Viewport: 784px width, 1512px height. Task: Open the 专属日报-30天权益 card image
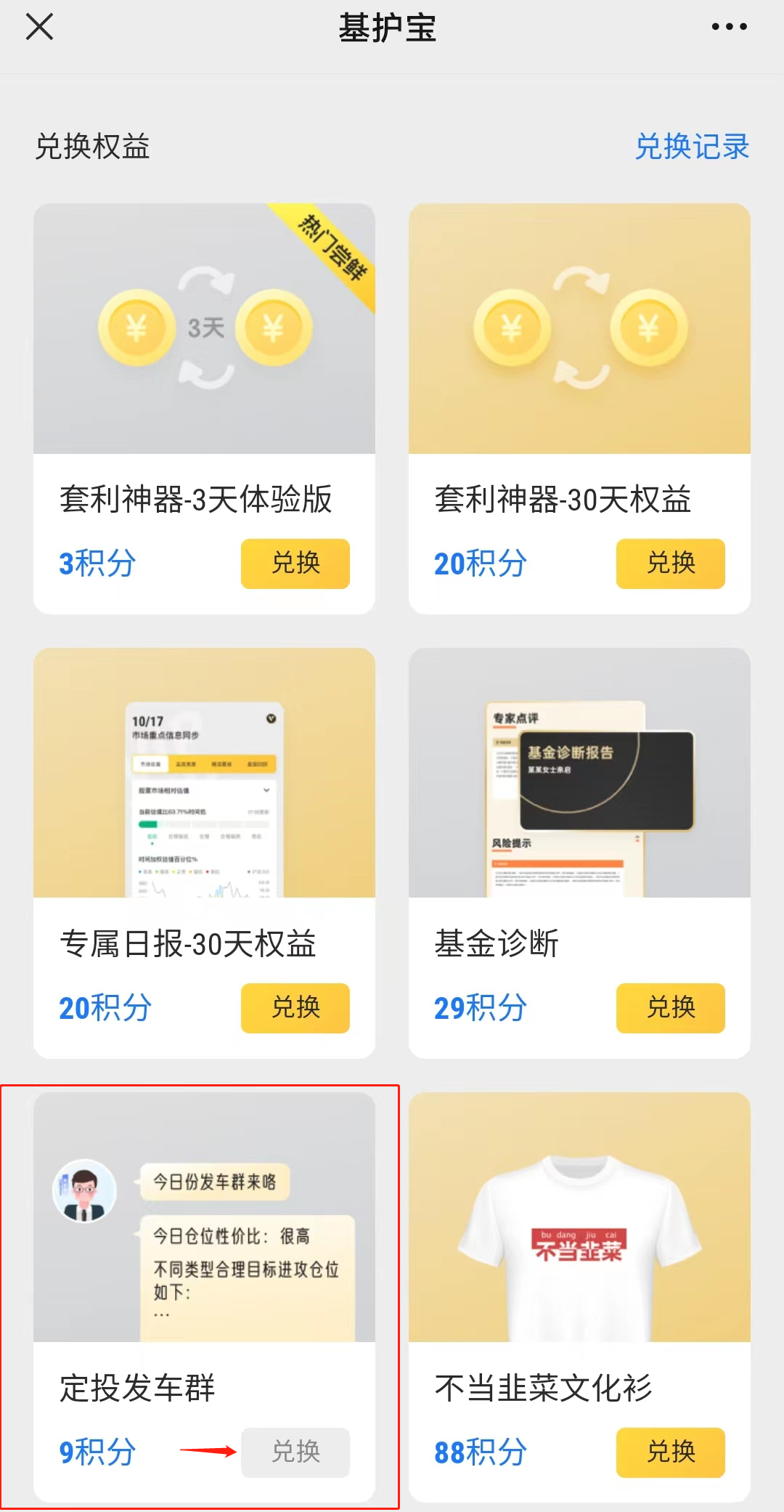tap(204, 773)
